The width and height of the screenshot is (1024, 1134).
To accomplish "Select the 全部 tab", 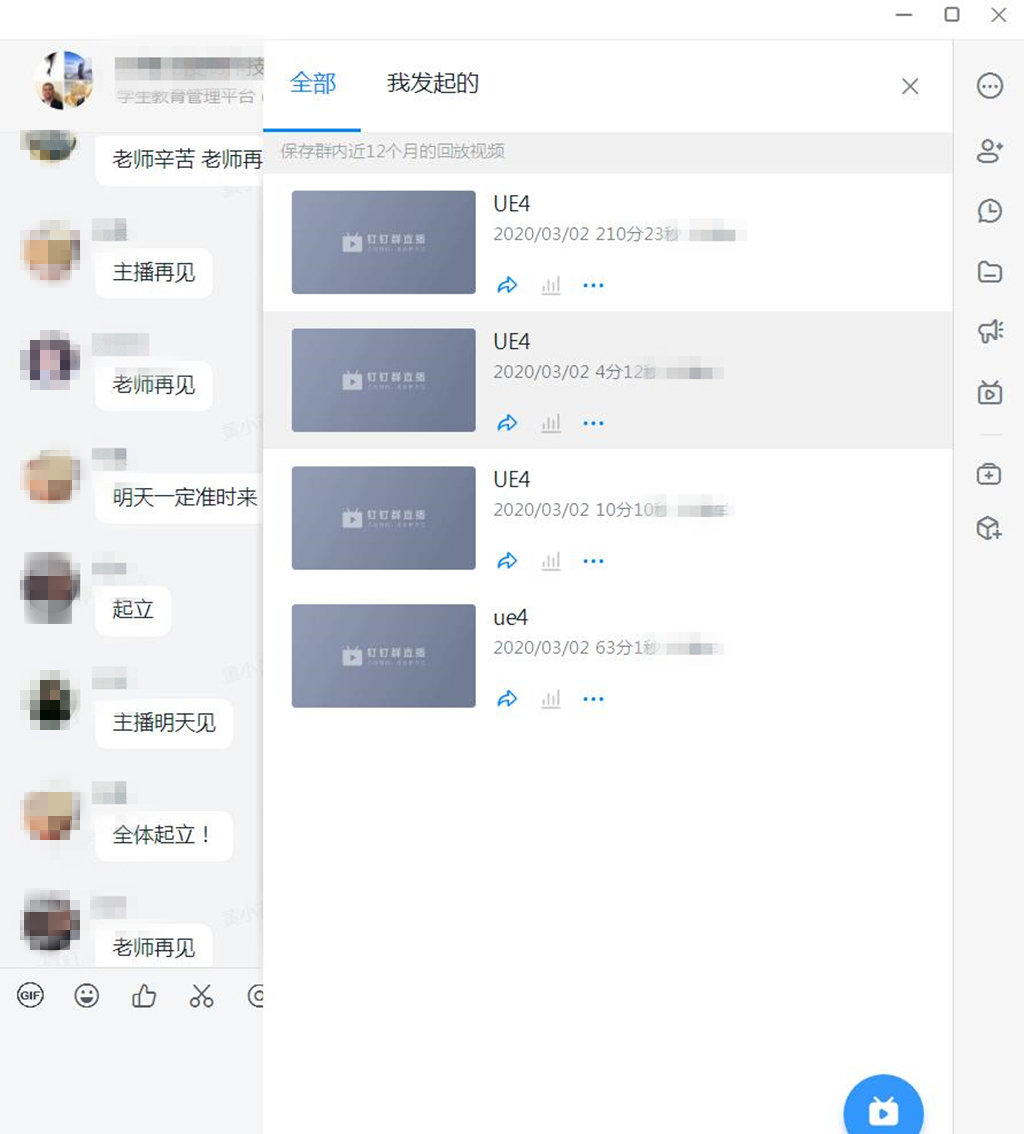I will tap(312, 84).
